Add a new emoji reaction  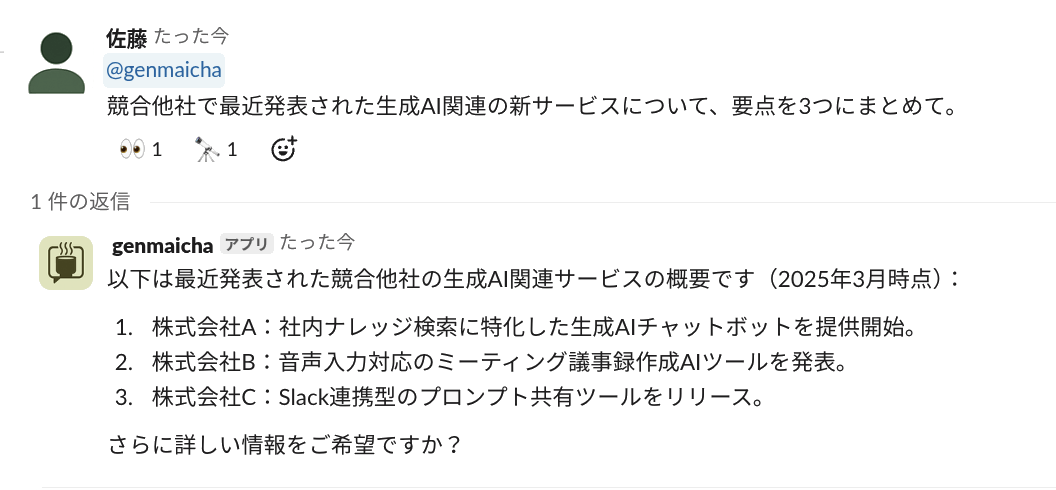click(285, 149)
